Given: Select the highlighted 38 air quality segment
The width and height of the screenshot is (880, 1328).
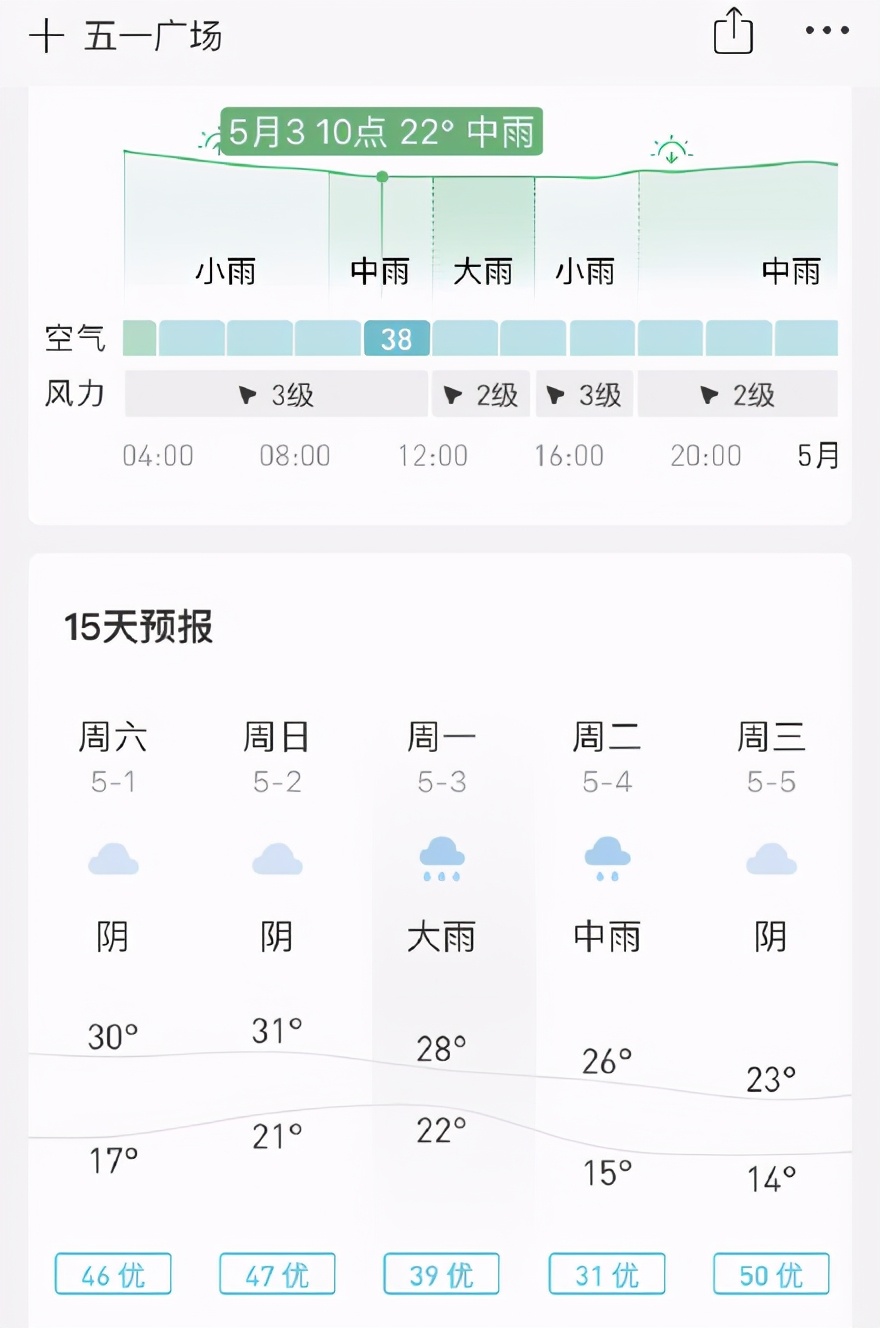Looking at the screenshot, I should pos(396,338).
